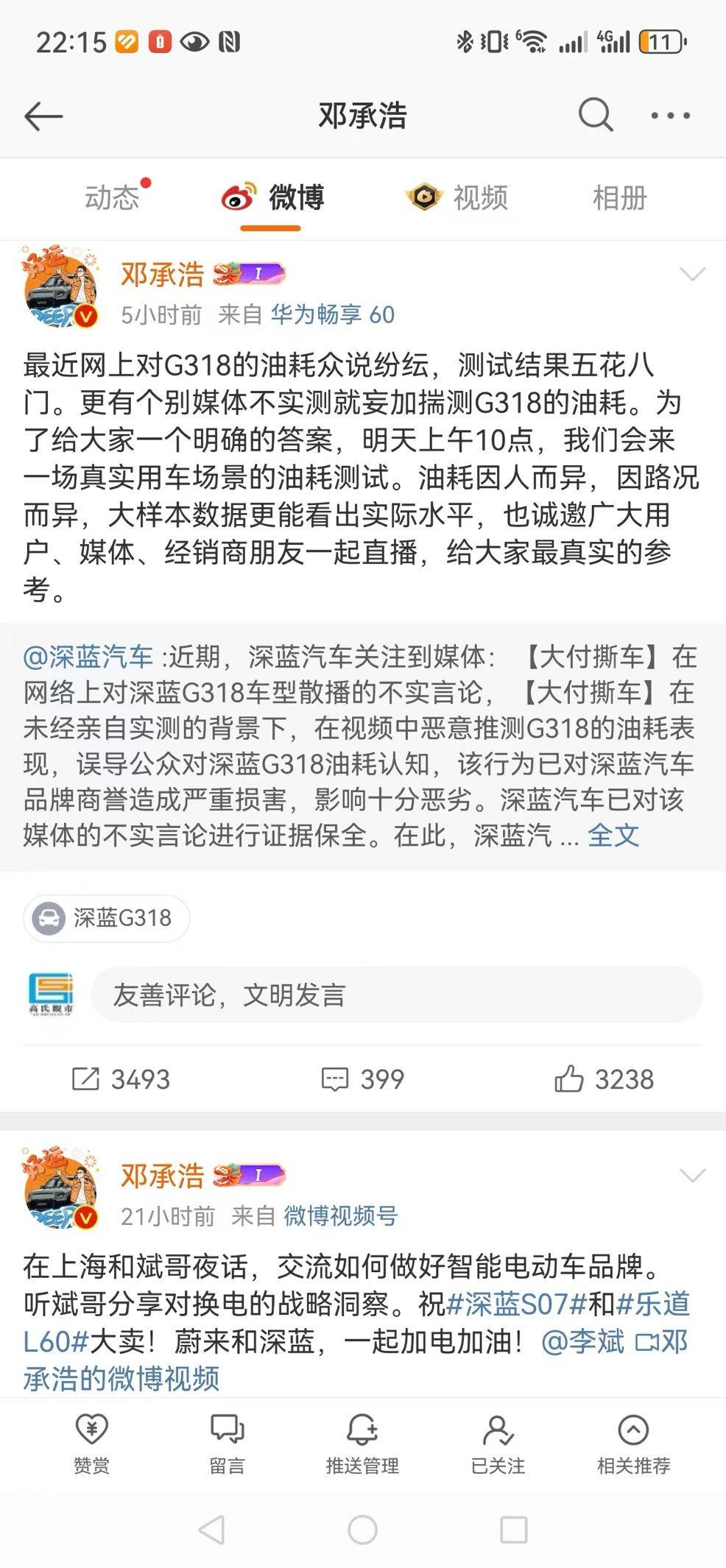Screen dimensions: 726x1568
Task: Open 推送管理 settings
Action: pos(362,1444)
